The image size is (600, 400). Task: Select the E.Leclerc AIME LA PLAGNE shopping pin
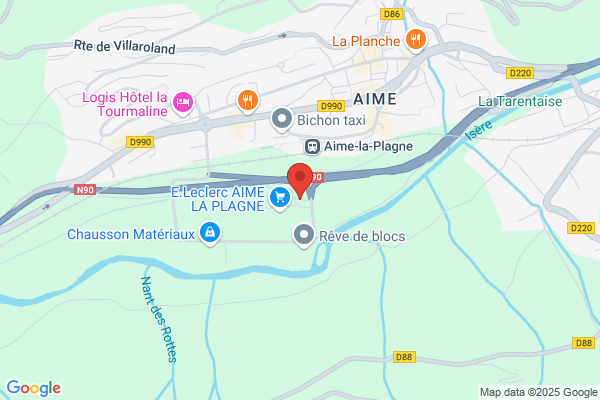coord(280,198)
